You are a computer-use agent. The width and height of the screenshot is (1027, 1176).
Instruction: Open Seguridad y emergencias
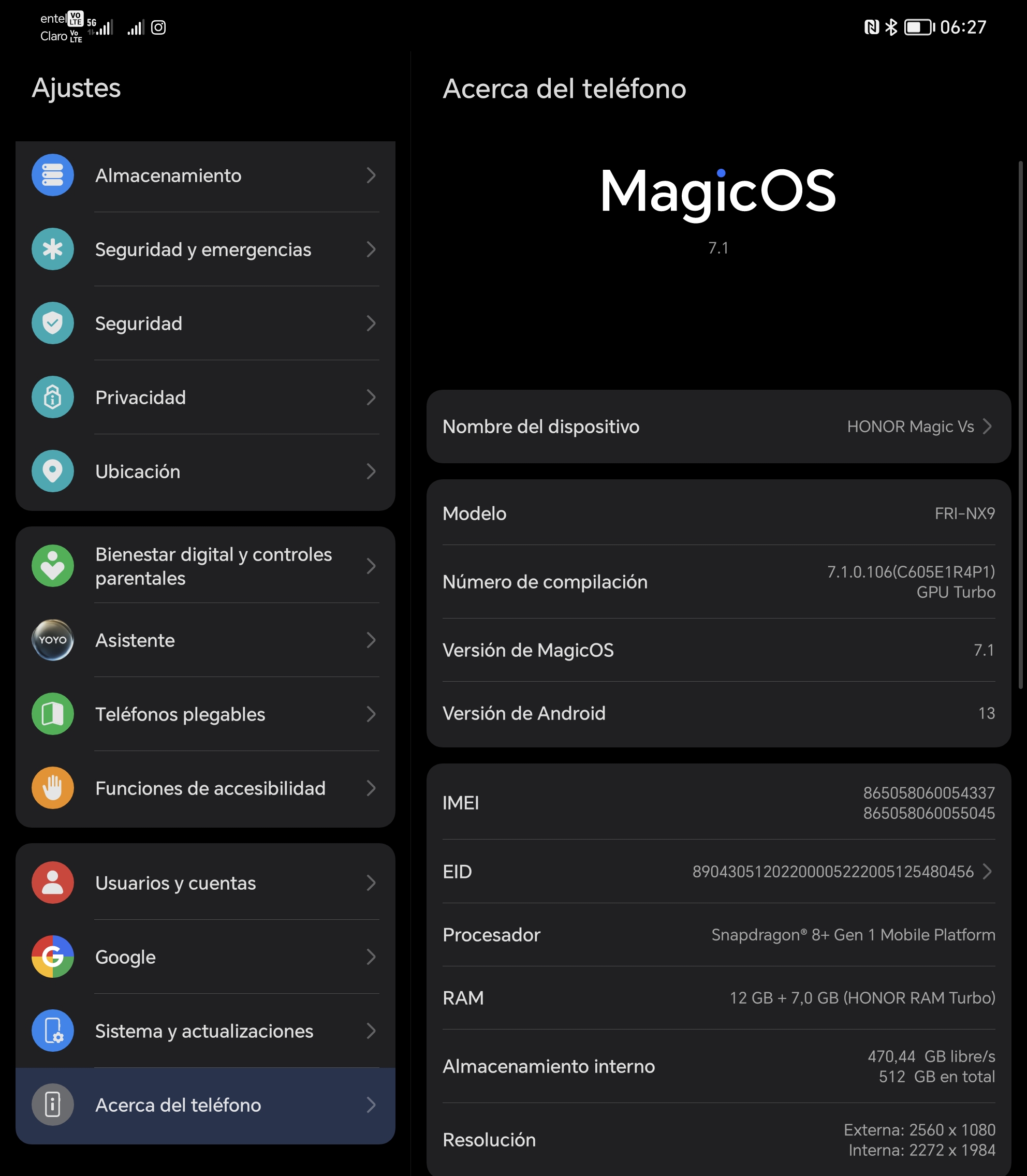tap(205, 249)
